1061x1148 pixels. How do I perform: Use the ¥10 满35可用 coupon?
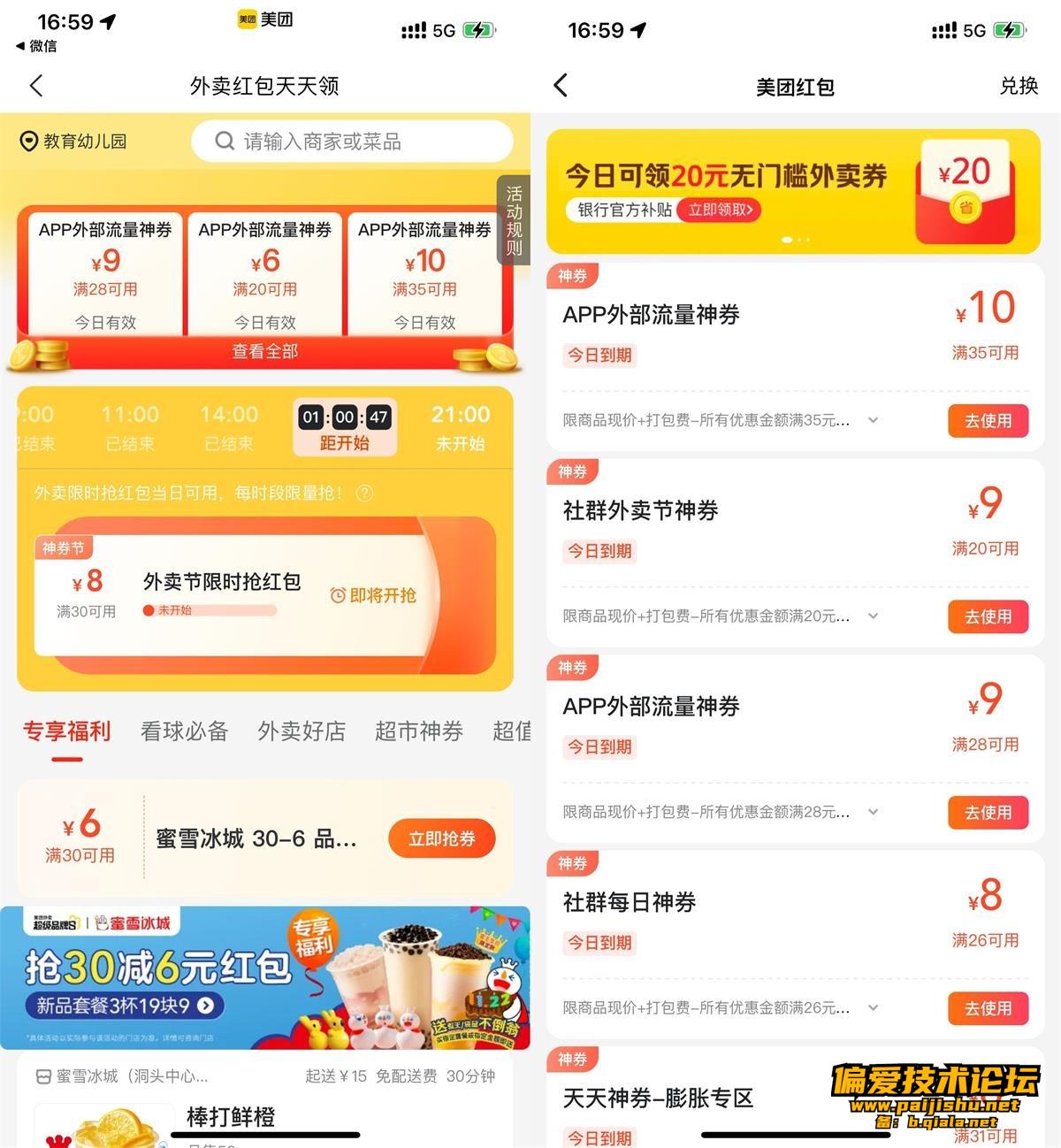[988, 421]
